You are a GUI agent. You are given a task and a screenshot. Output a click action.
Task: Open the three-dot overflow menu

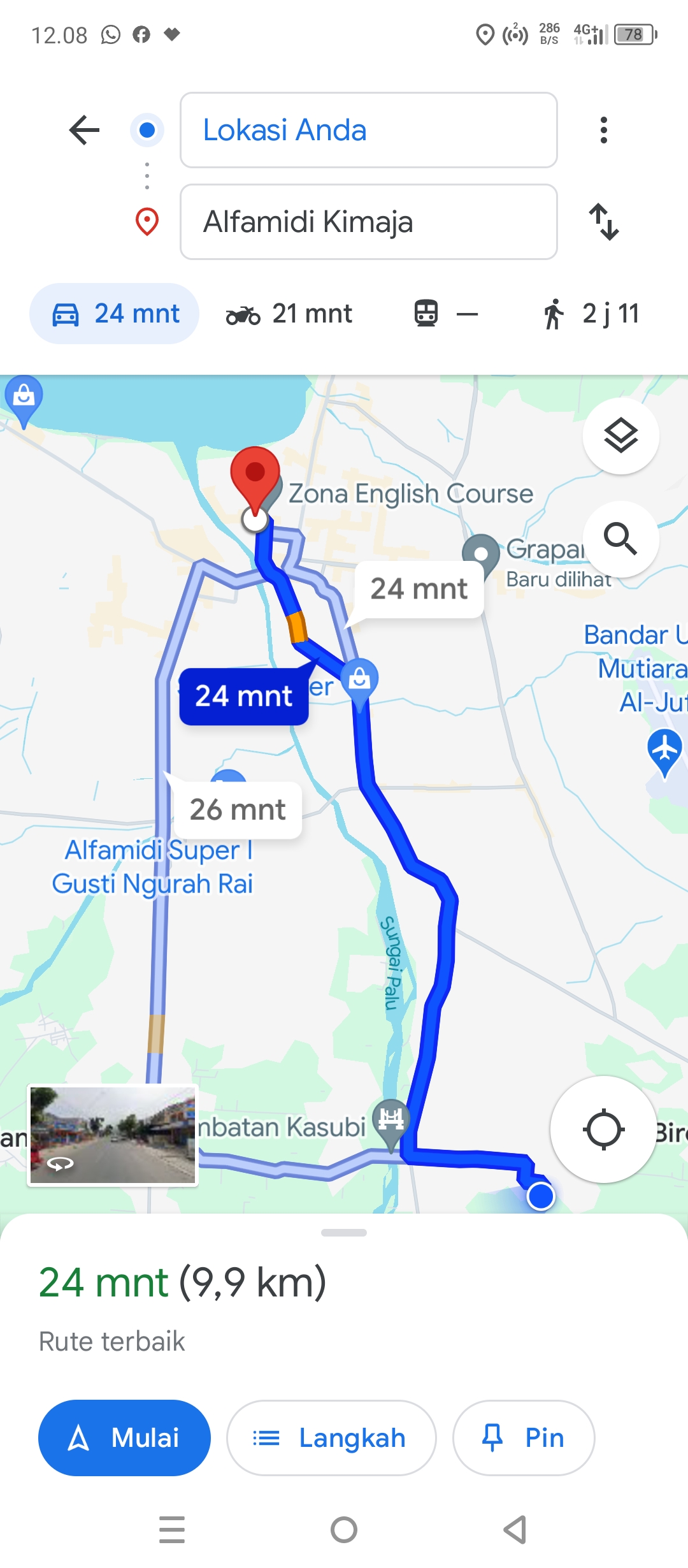603,130
